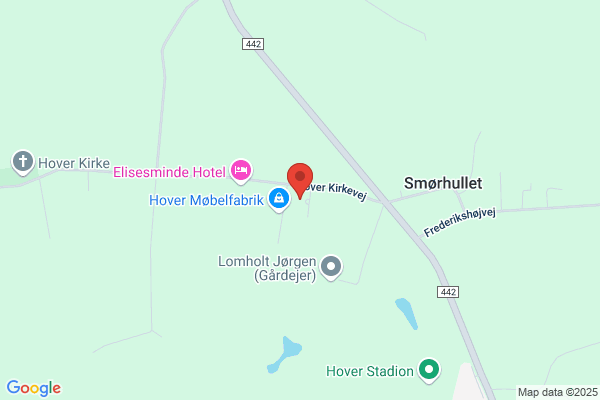Open the Hover Stadion marker
600x400 pixels.
click(x=429, y=371)
